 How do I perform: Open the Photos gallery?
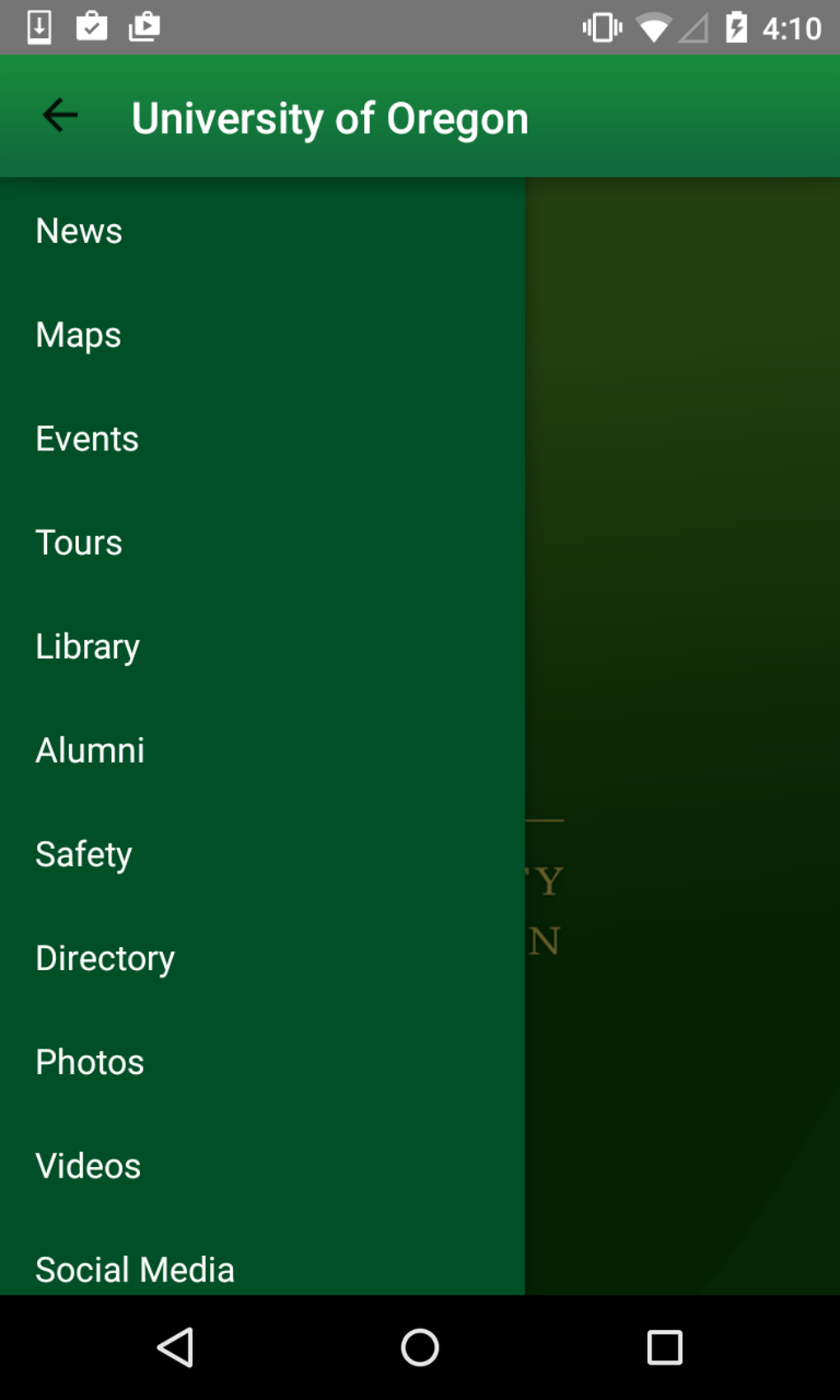89,1062
